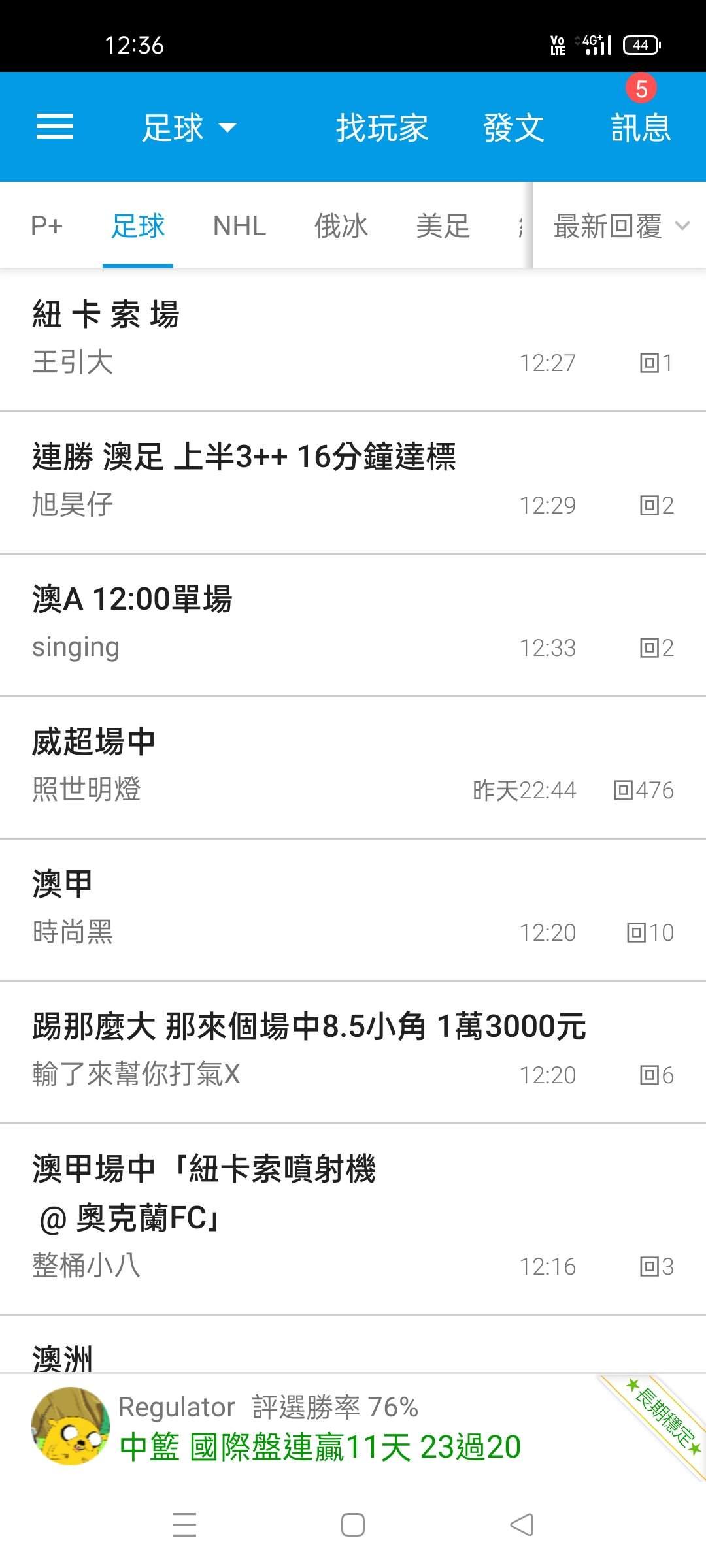Switch to the 俄冰 tab
Screen dimensions: 706x1568
341,226
